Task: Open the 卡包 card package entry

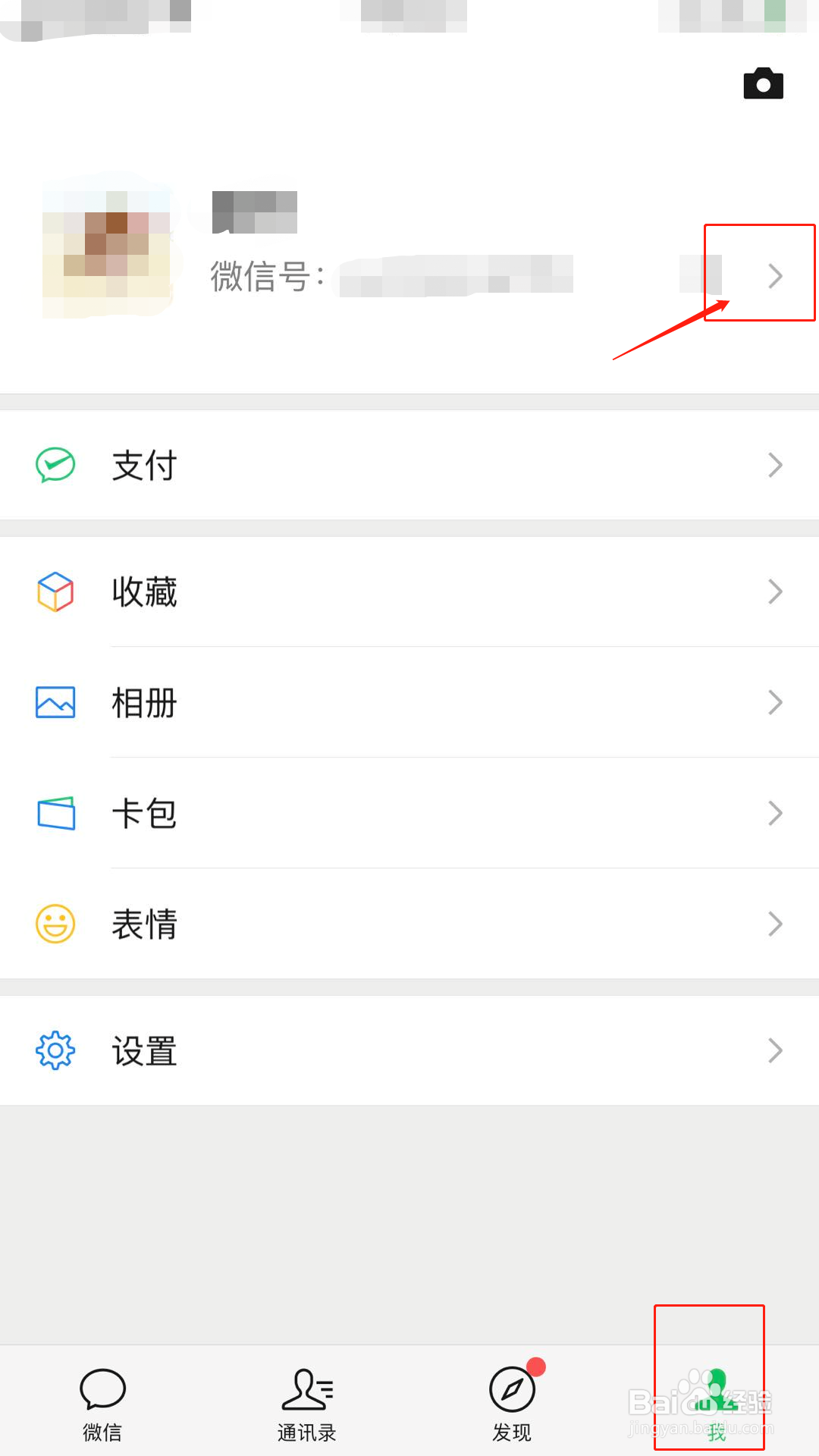Action: (x=146, y=813)
